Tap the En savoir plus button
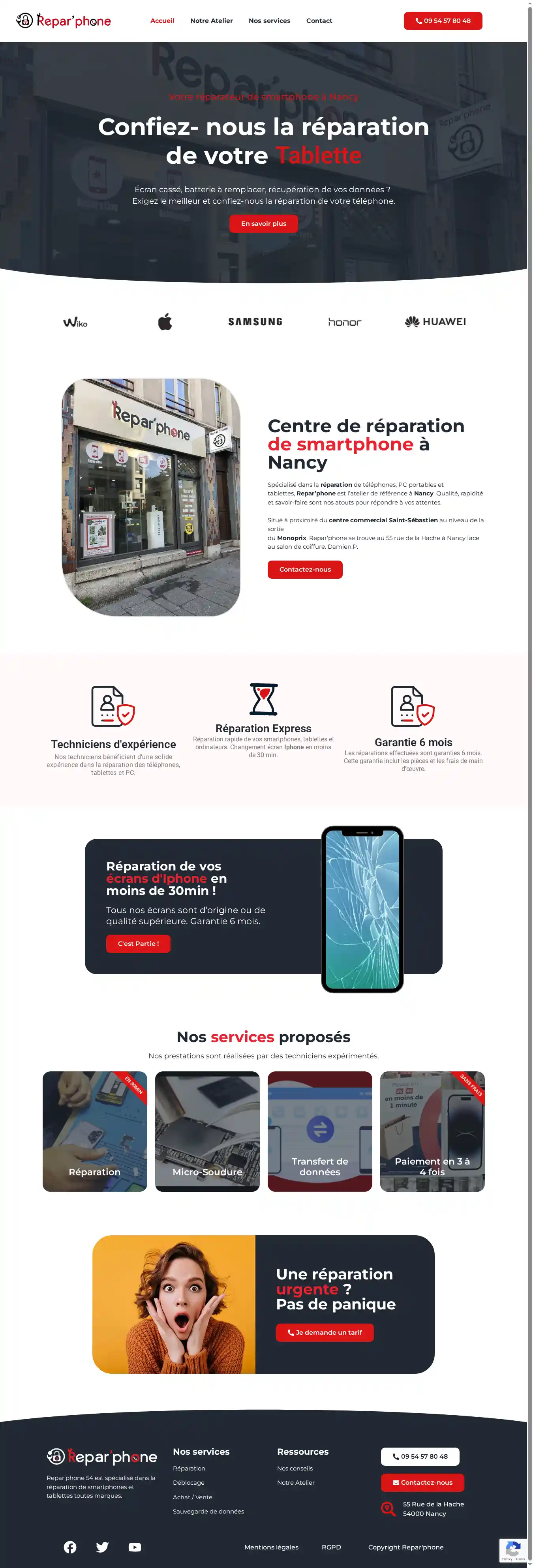 pyautogui.click(x=263, y=223)
